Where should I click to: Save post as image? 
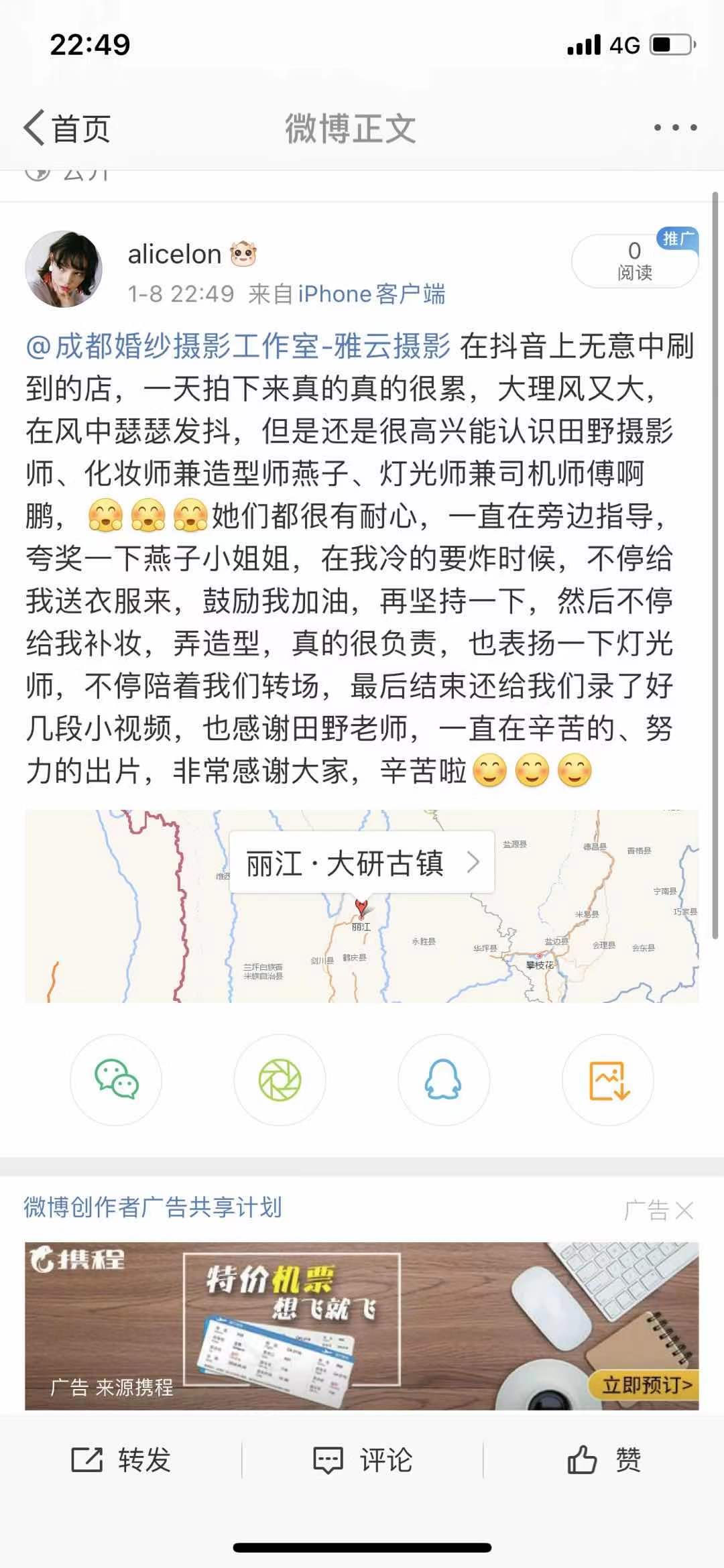click(x=607, y=1080)
